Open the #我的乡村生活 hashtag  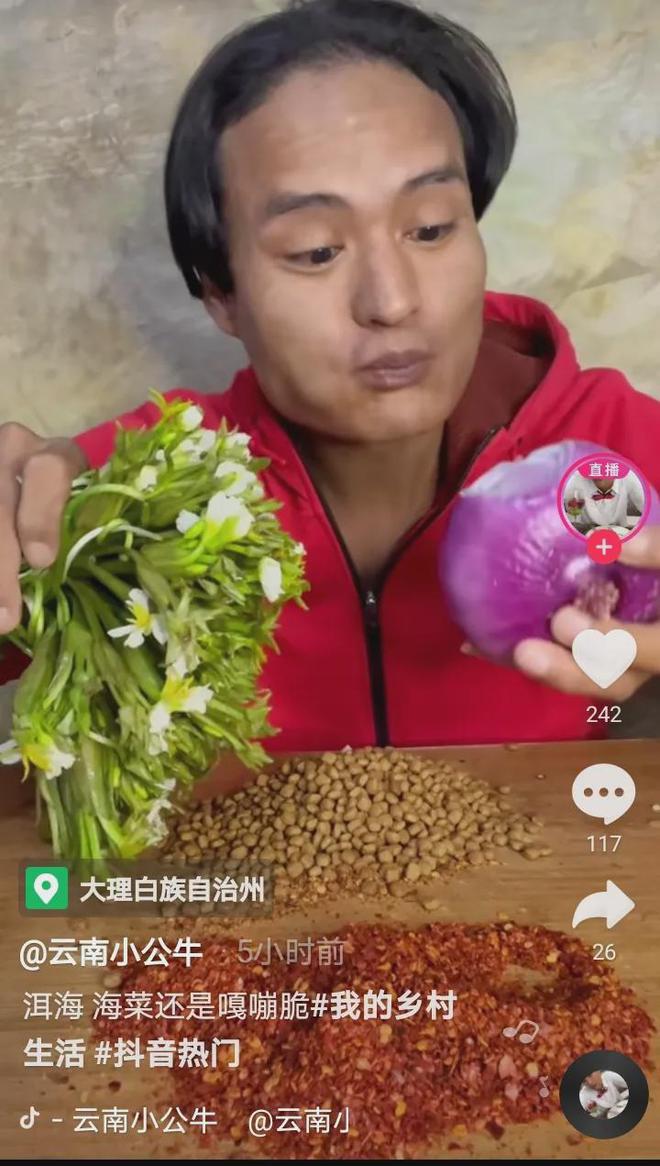point(385,1006)
